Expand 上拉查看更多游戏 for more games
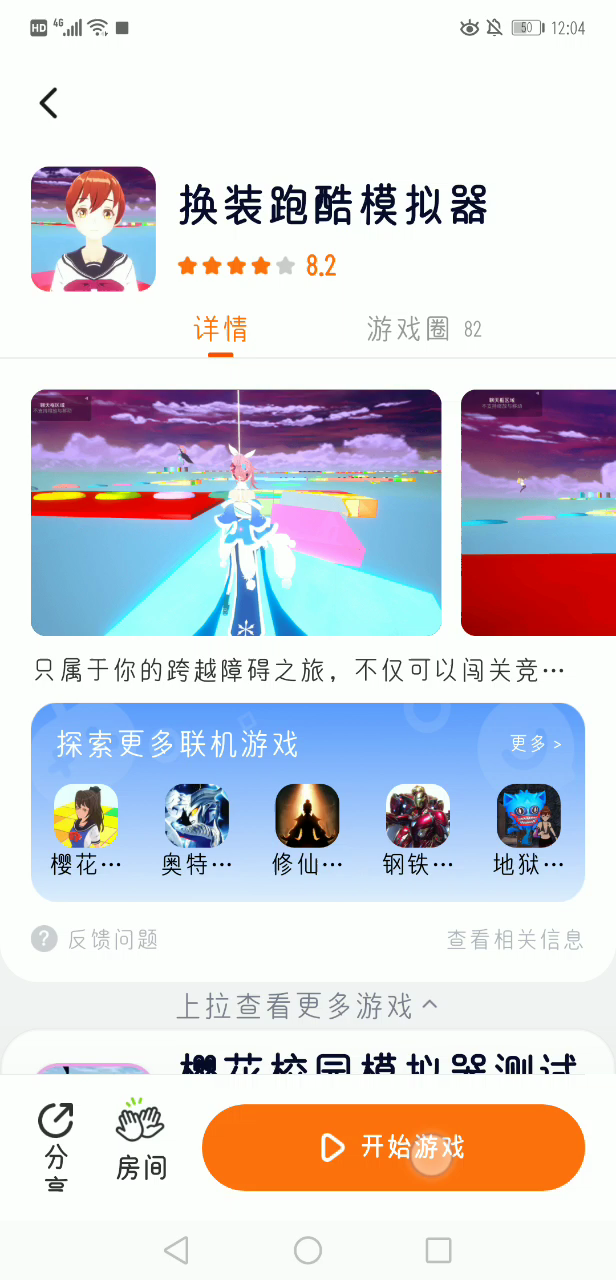The image size is (616, 1280). pos(307,1006)
